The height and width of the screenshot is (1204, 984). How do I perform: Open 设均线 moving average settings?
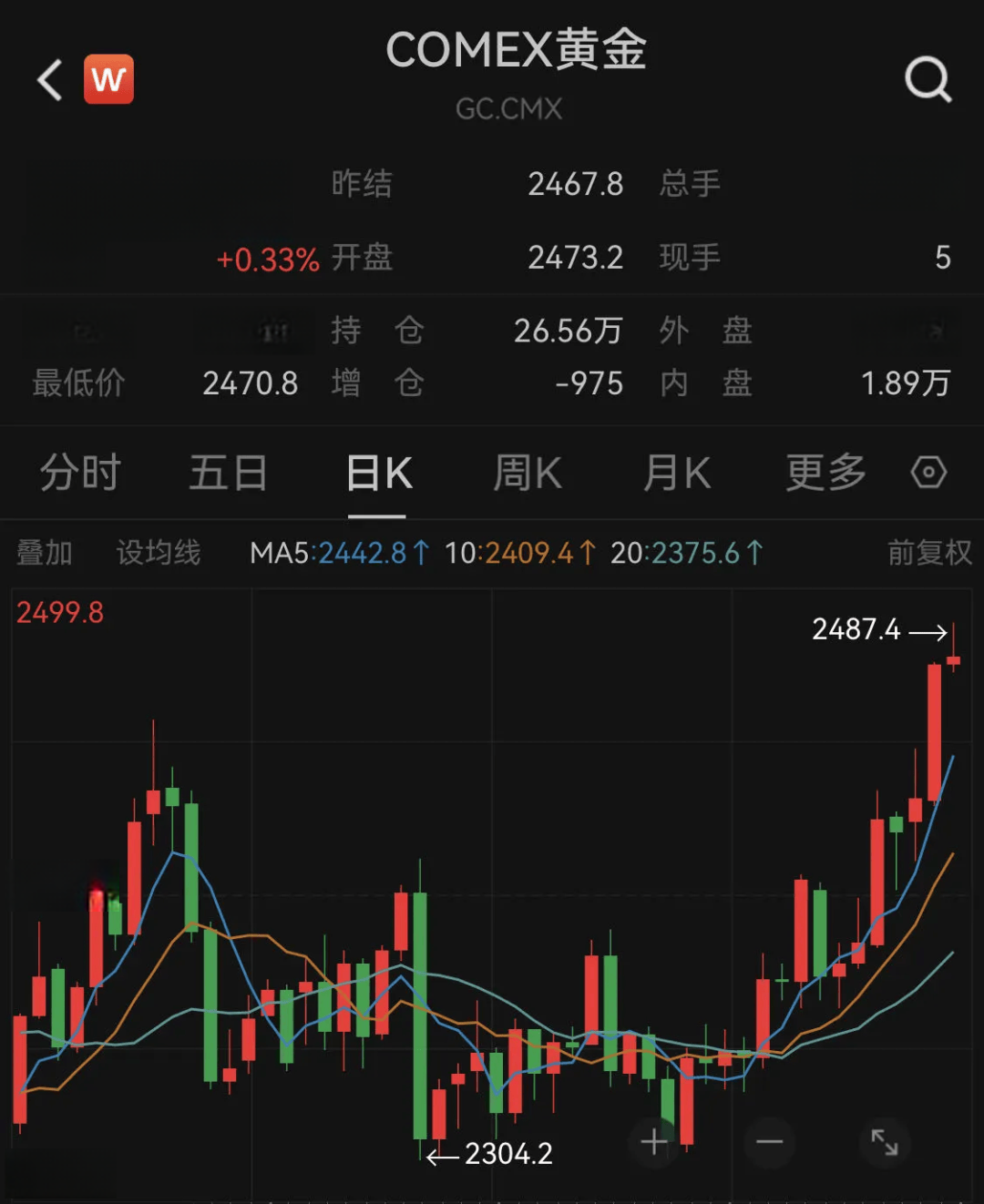157,552
